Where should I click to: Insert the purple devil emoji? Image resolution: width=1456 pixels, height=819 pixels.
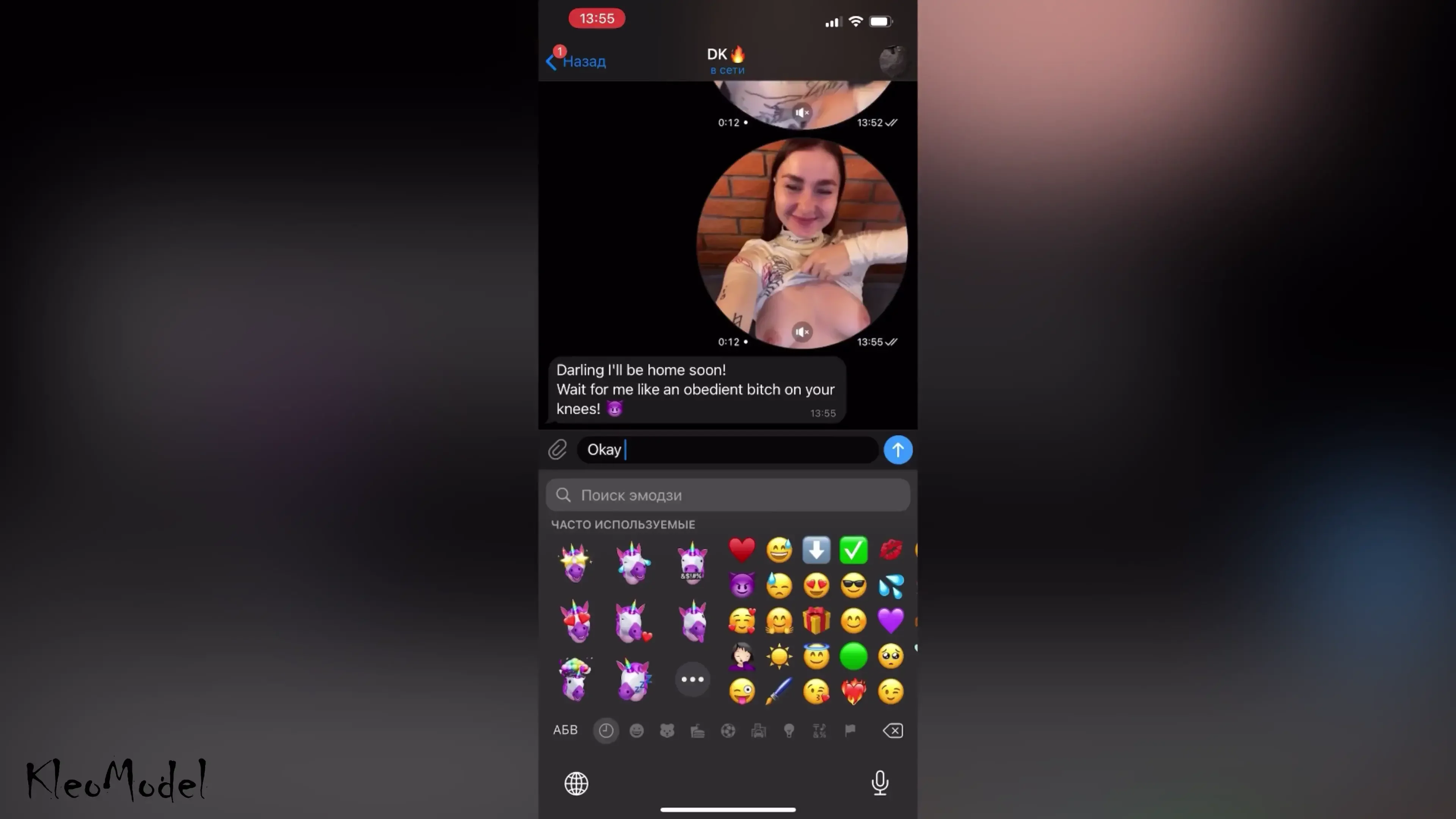point(742,585)
